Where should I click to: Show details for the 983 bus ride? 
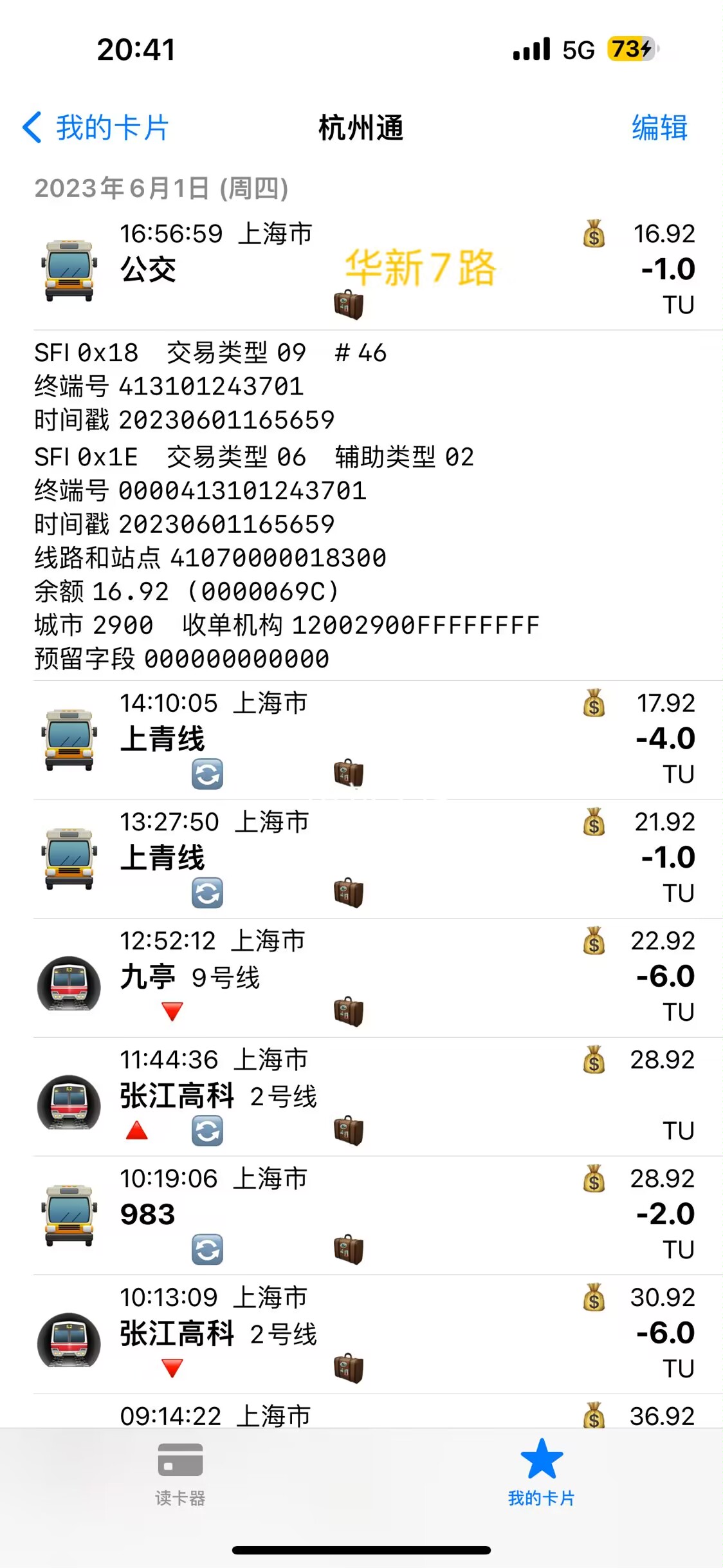360,1215
